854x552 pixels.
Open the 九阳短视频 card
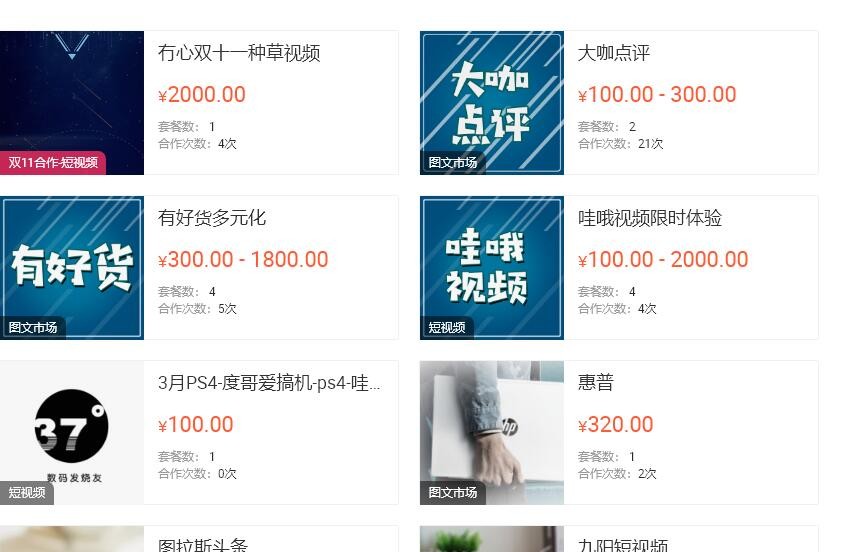(x=623, y=545)
